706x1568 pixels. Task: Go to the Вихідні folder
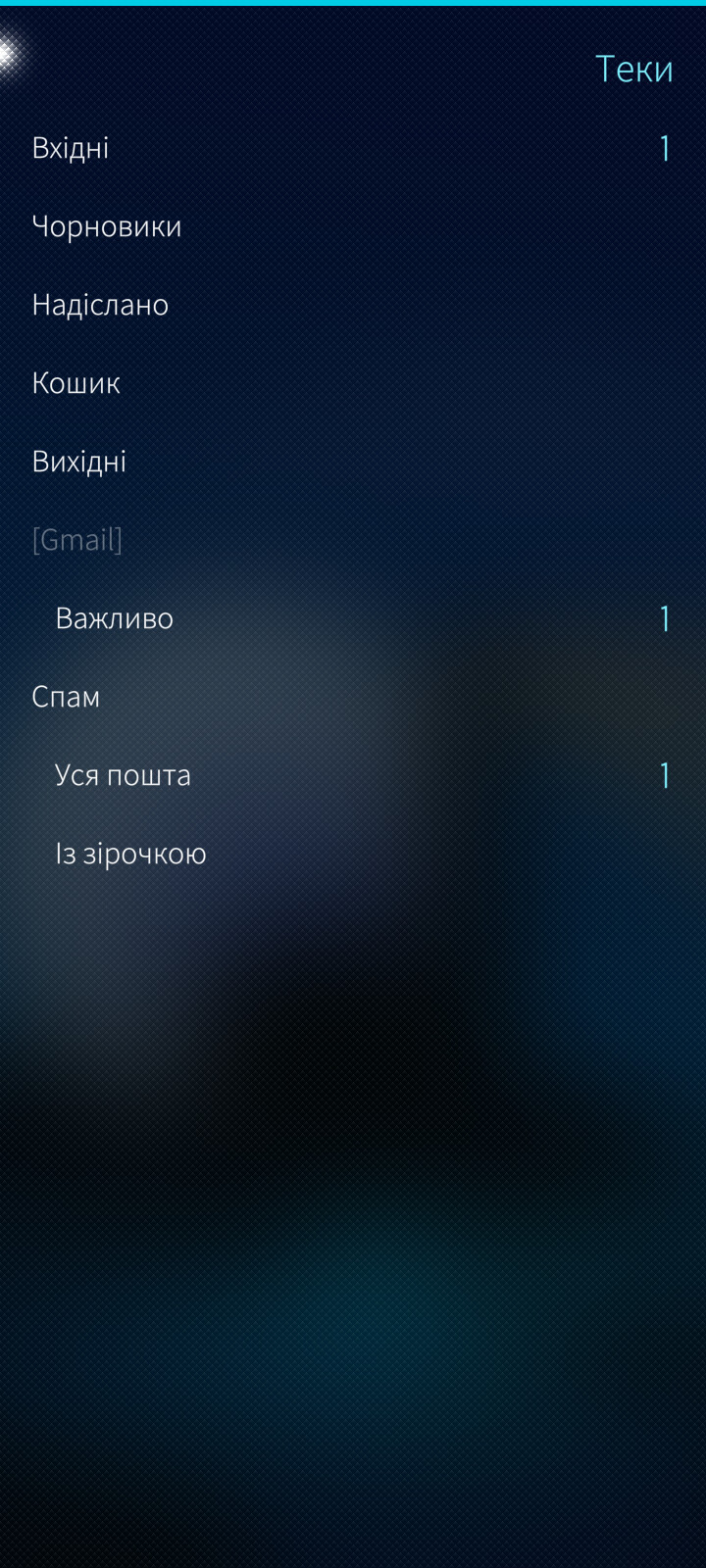[353, 462]
